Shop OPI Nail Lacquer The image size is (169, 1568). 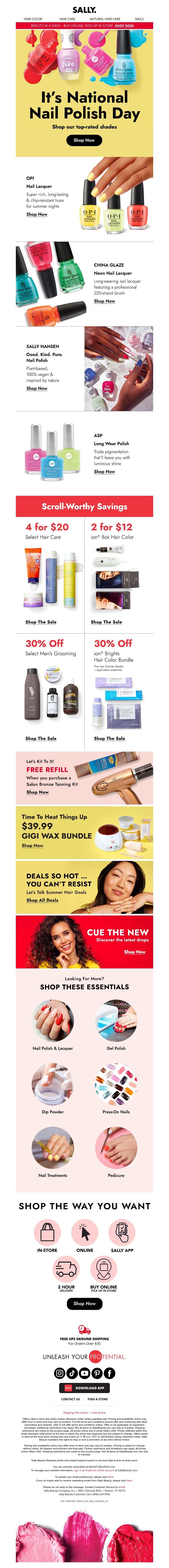(37, 214)
